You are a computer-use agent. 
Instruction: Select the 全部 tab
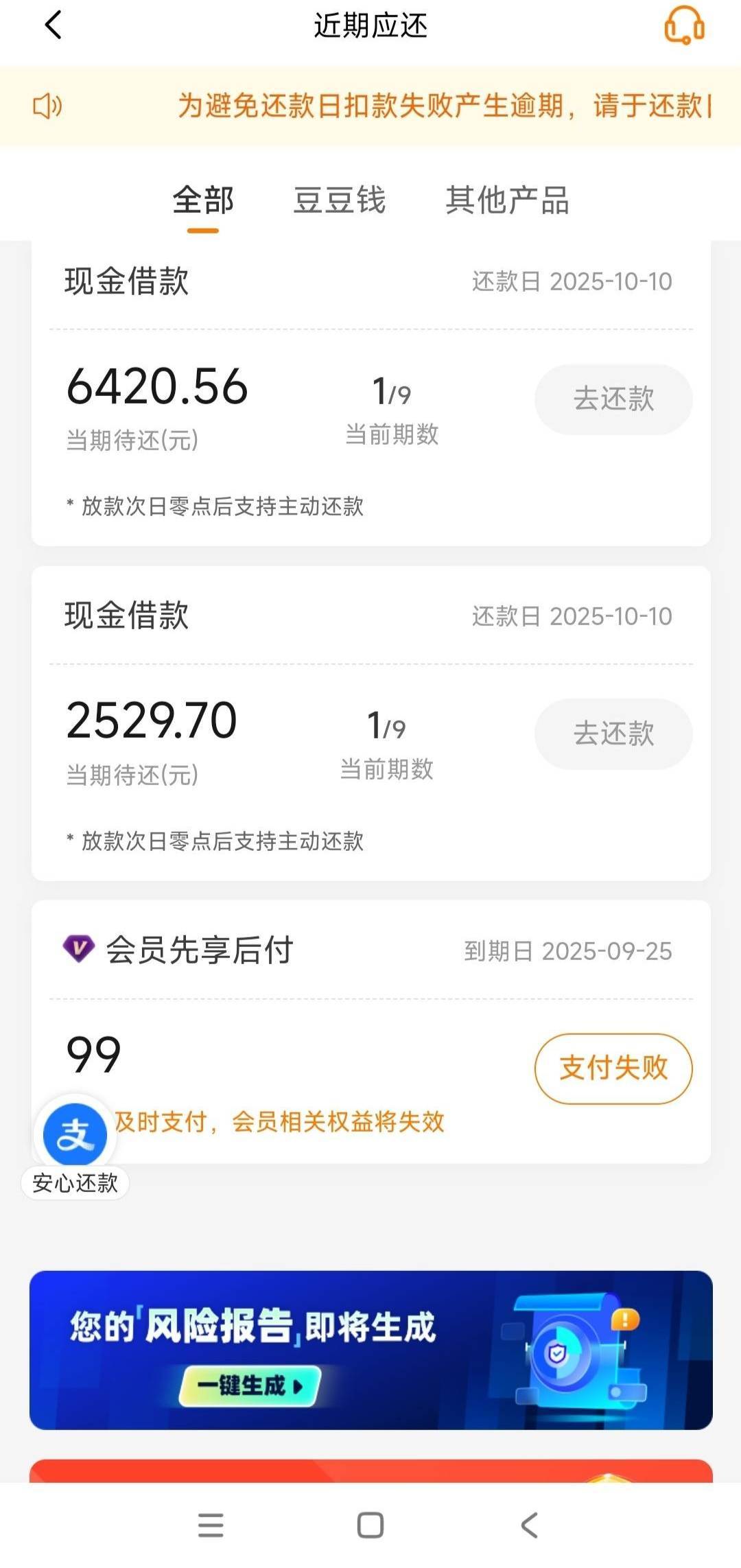(x=203, y=200)
